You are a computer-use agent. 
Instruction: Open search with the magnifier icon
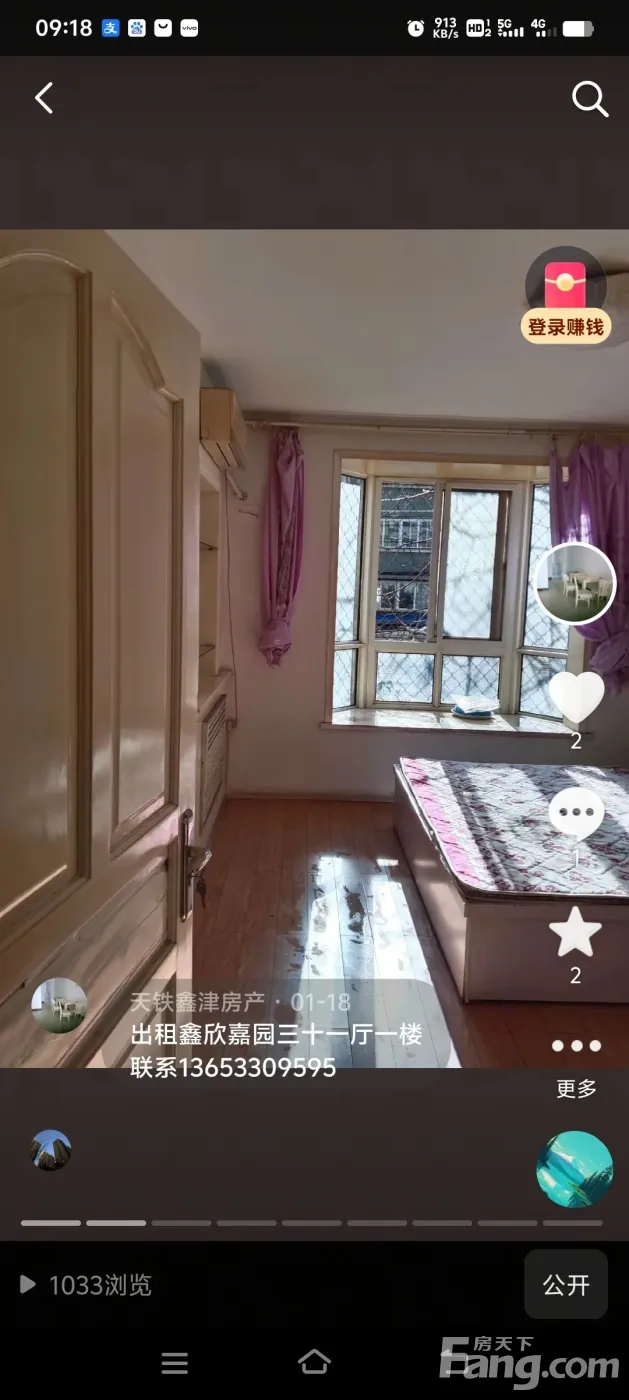(589, 99)
